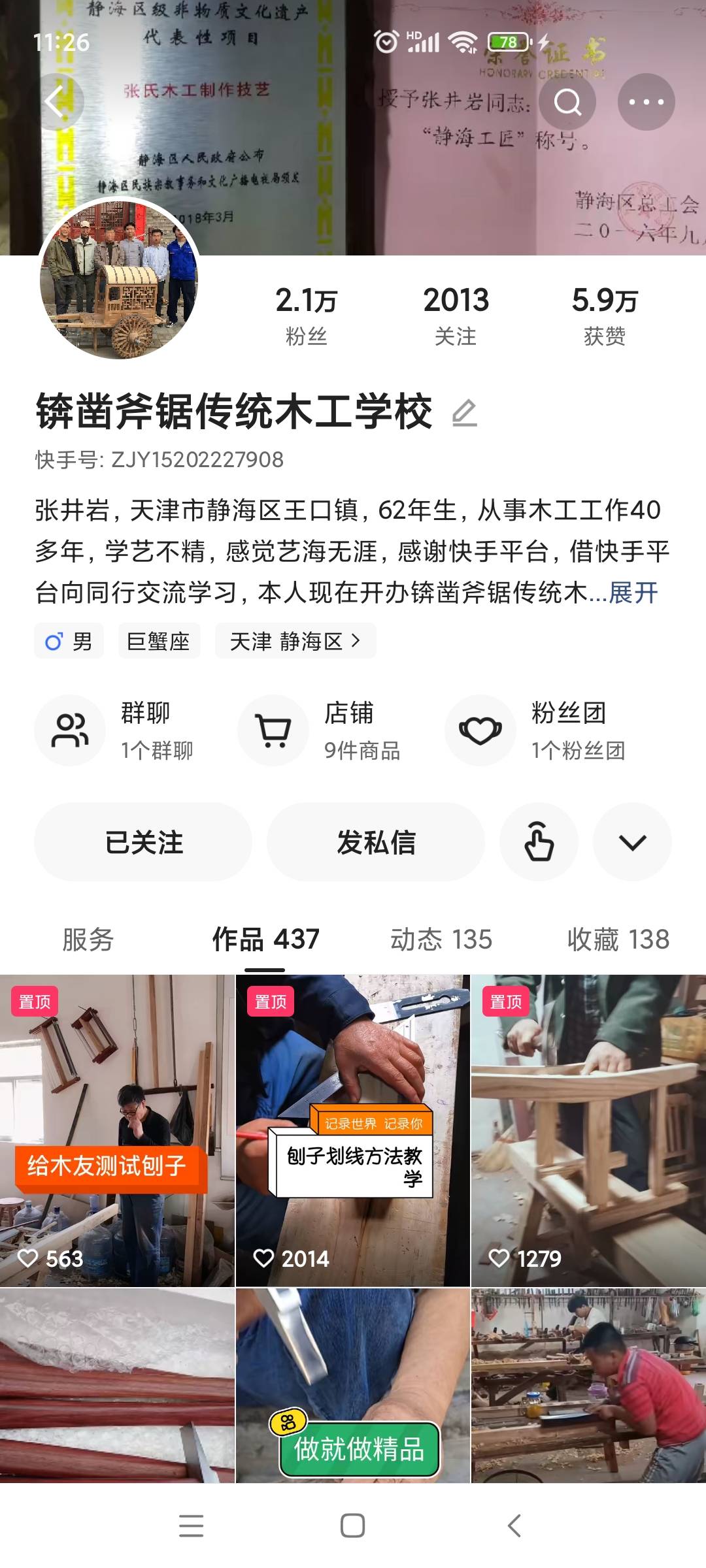Open pinned video 给木友测试刨子
Viewport: 706px width, 1568px height.
point(117,1130)
